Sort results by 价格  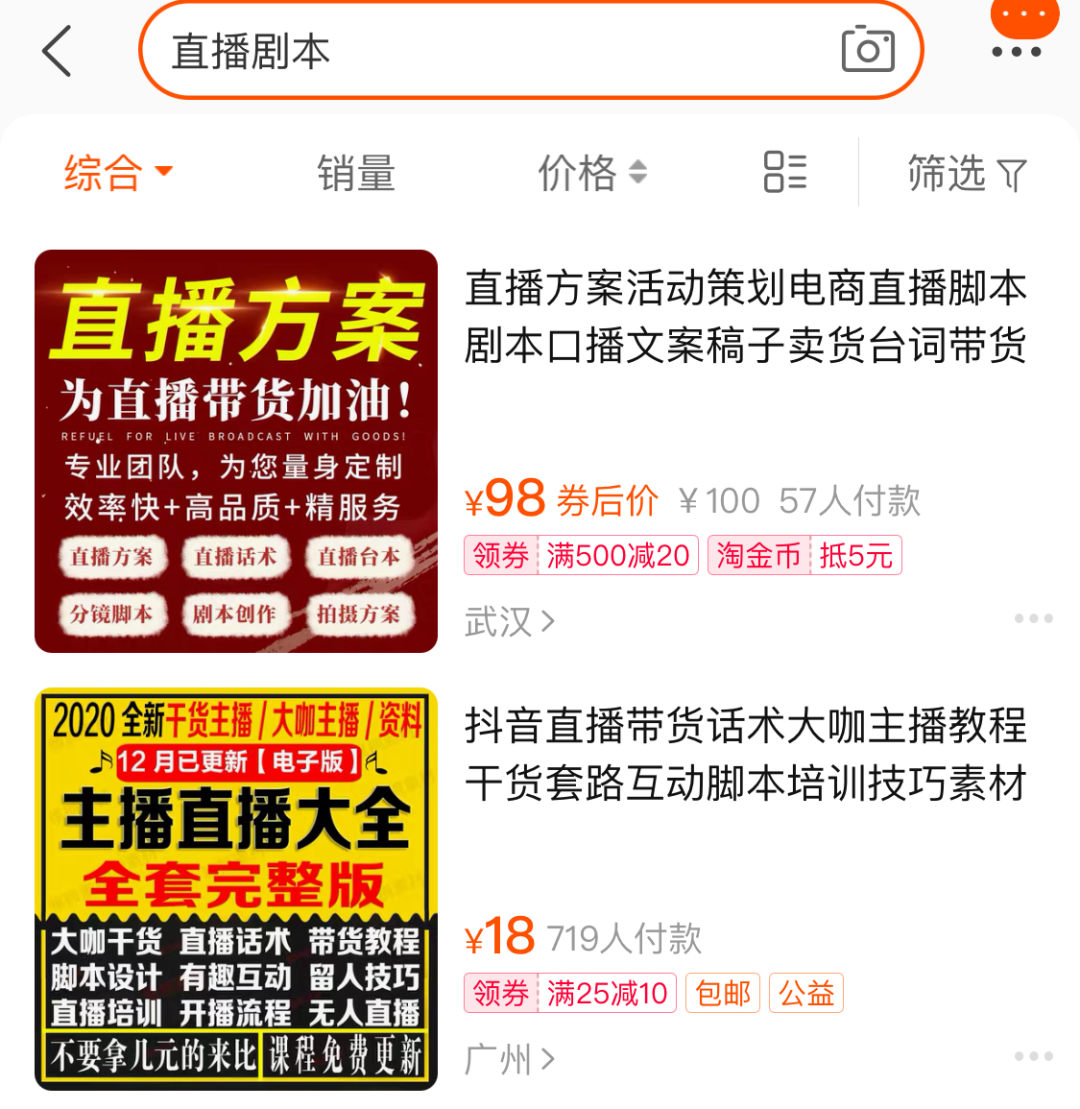pyautogui.click(x=592, y=173)
